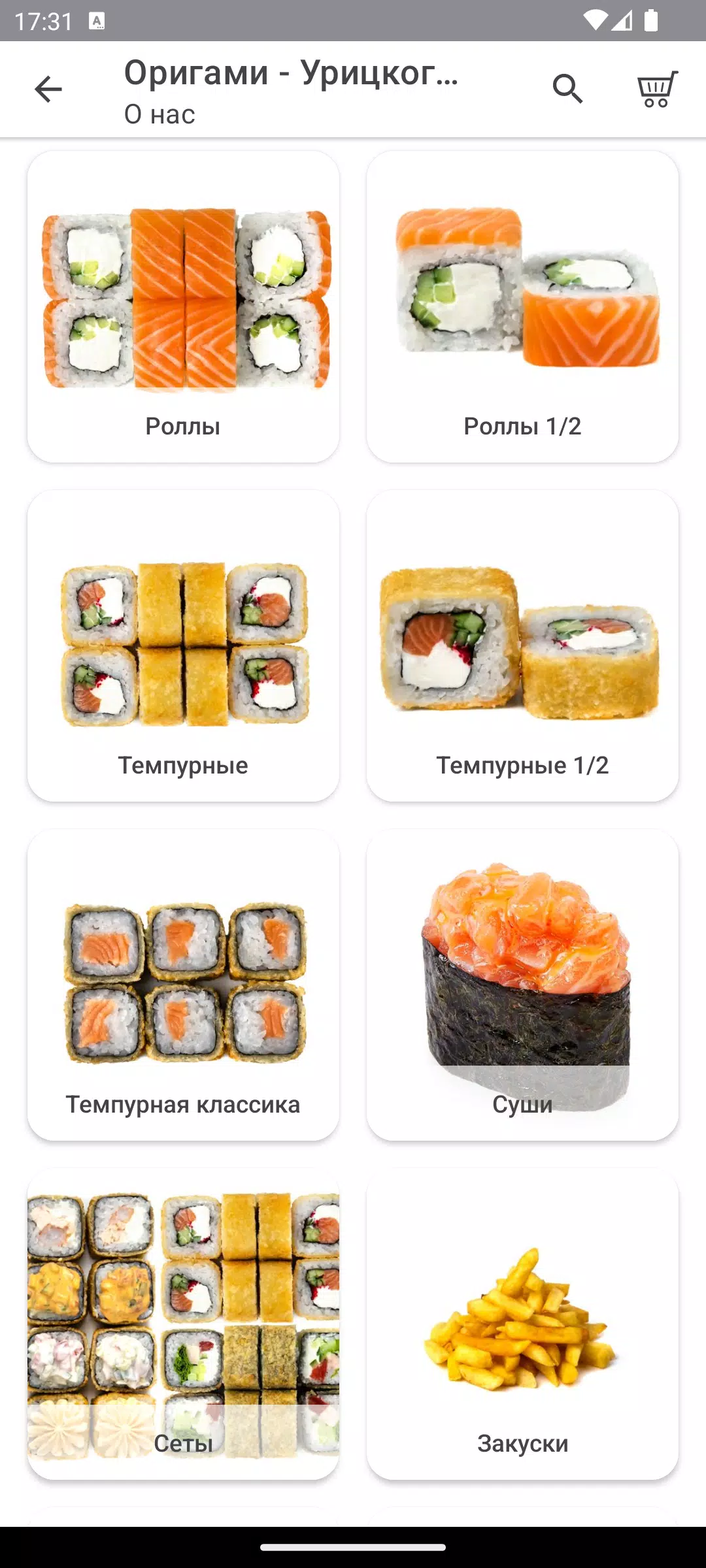
Task: Browse the Темпурные category
Action: 183,646
